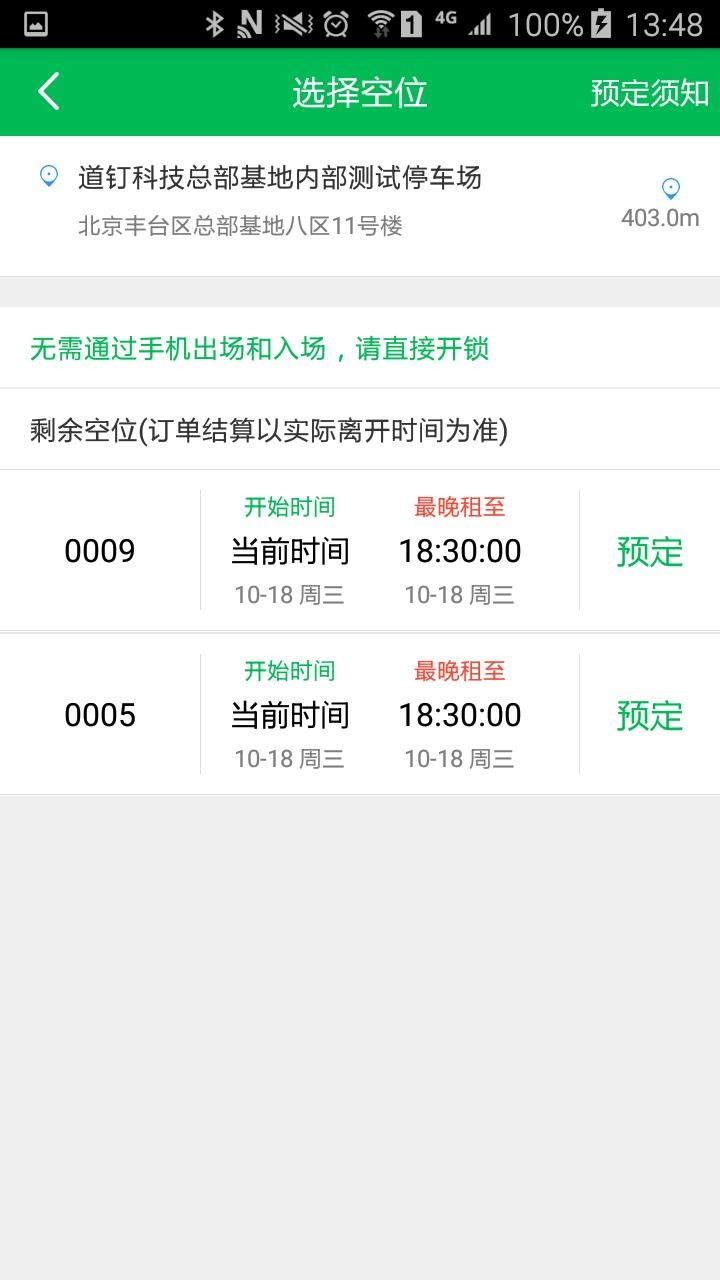Open 预定须知 booking notice
The image size is (720, 1280).
point(649,93)
